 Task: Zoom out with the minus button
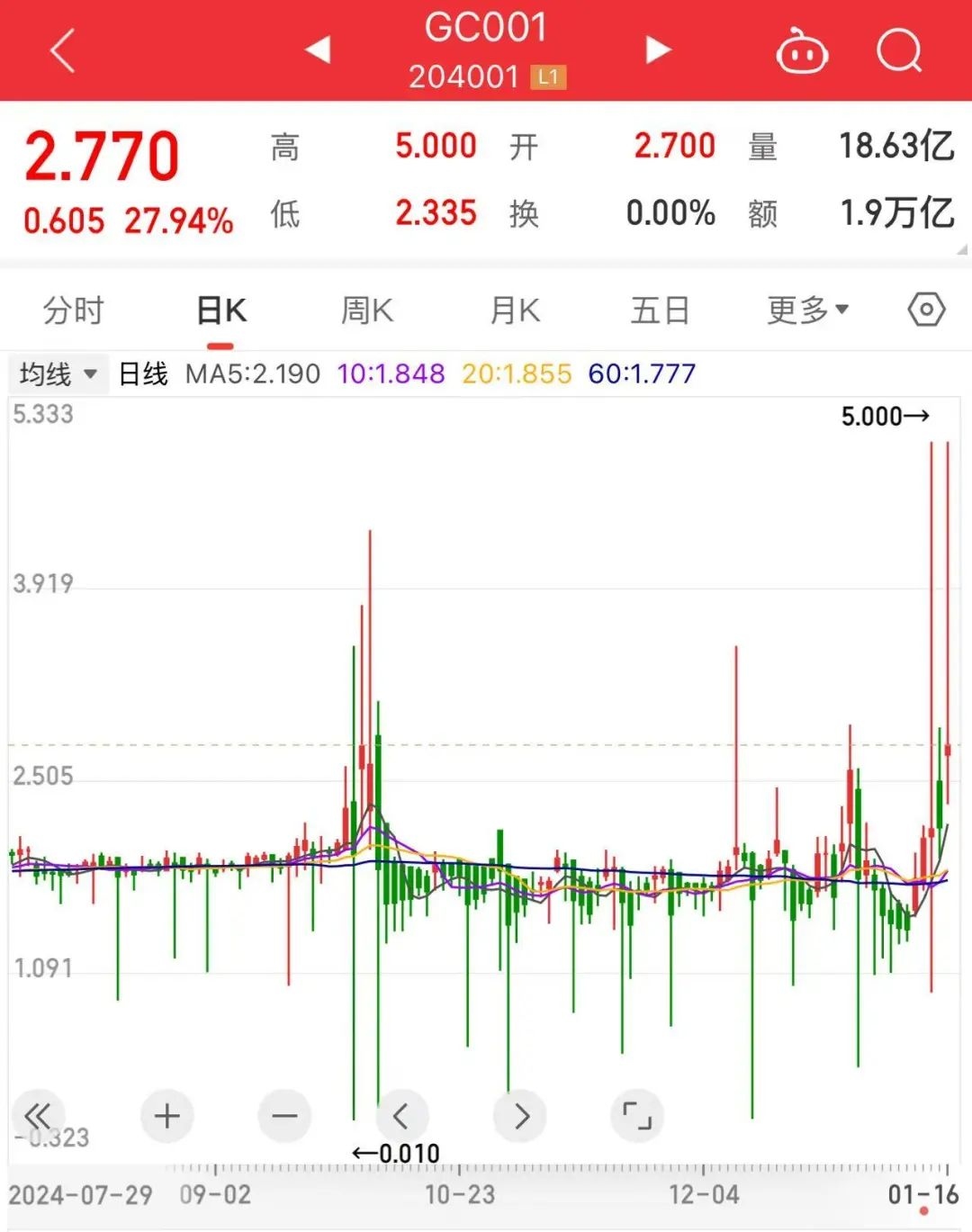[284, 1116]
